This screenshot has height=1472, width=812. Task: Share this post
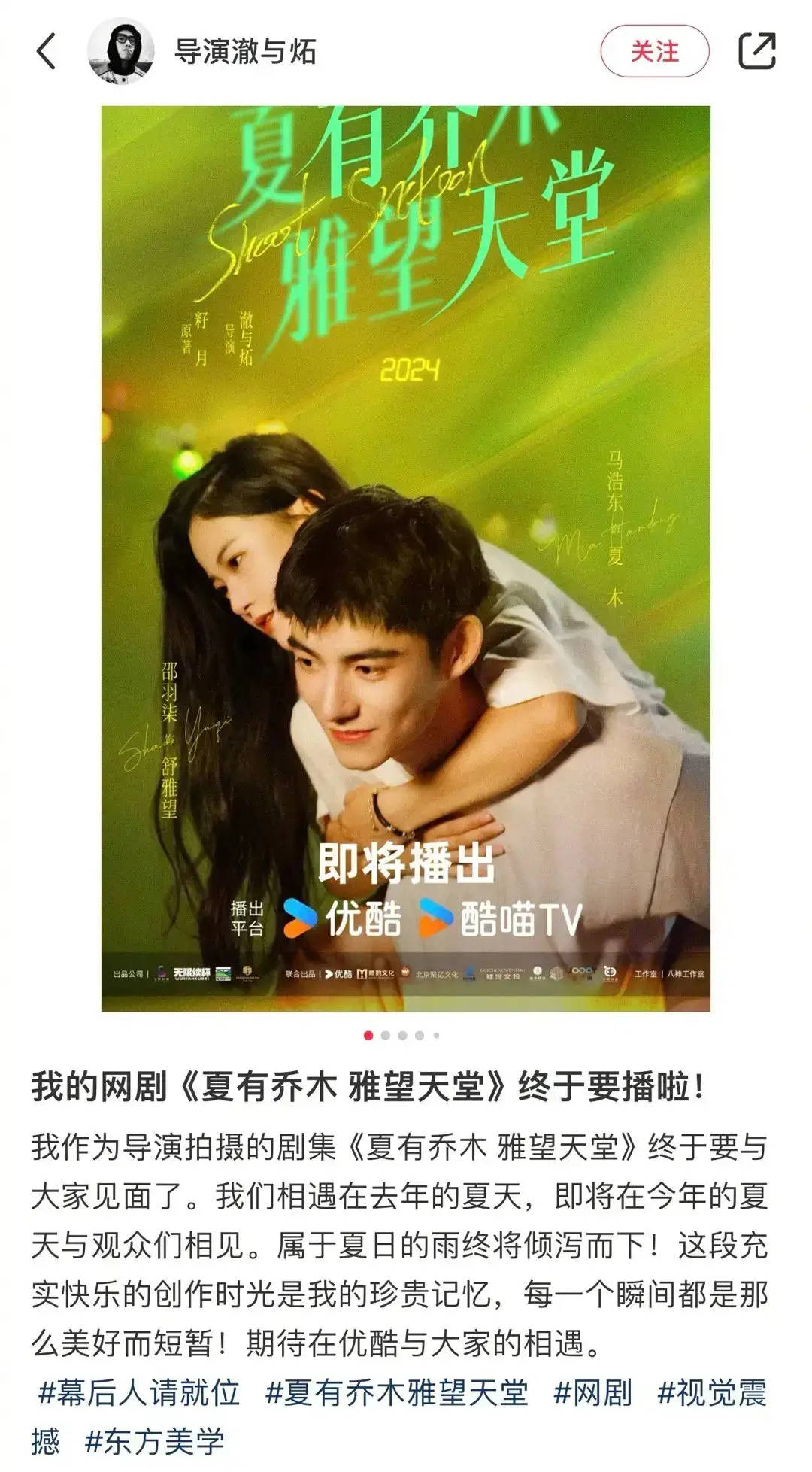pyautogui.click(x=756, y=51)
